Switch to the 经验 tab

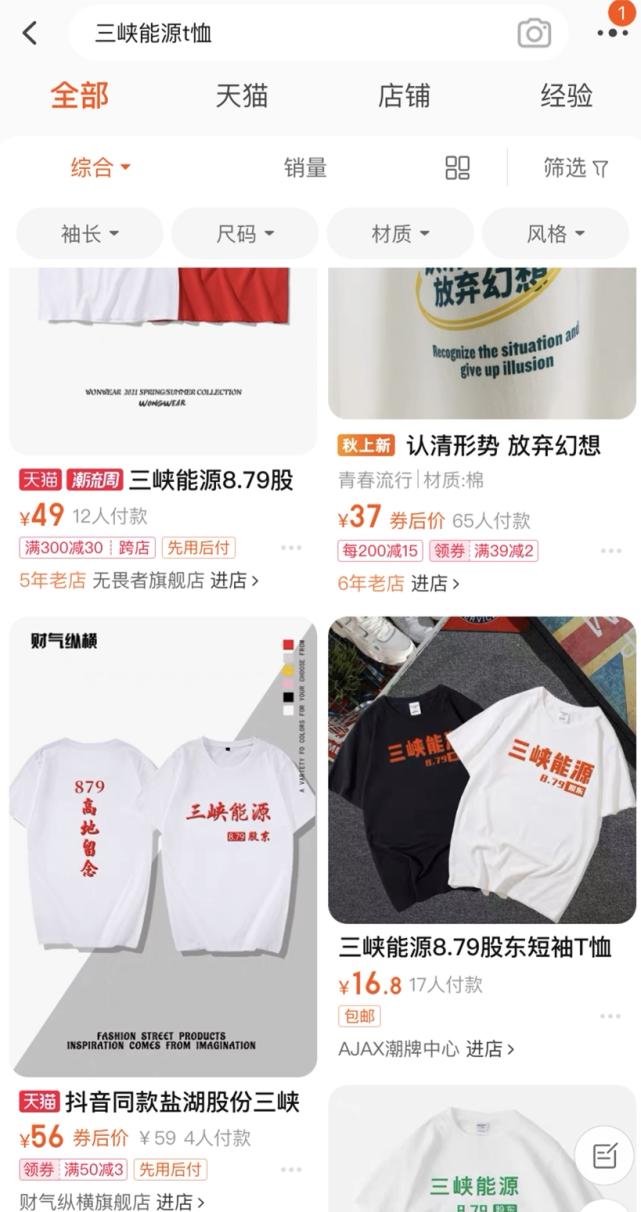566,95
